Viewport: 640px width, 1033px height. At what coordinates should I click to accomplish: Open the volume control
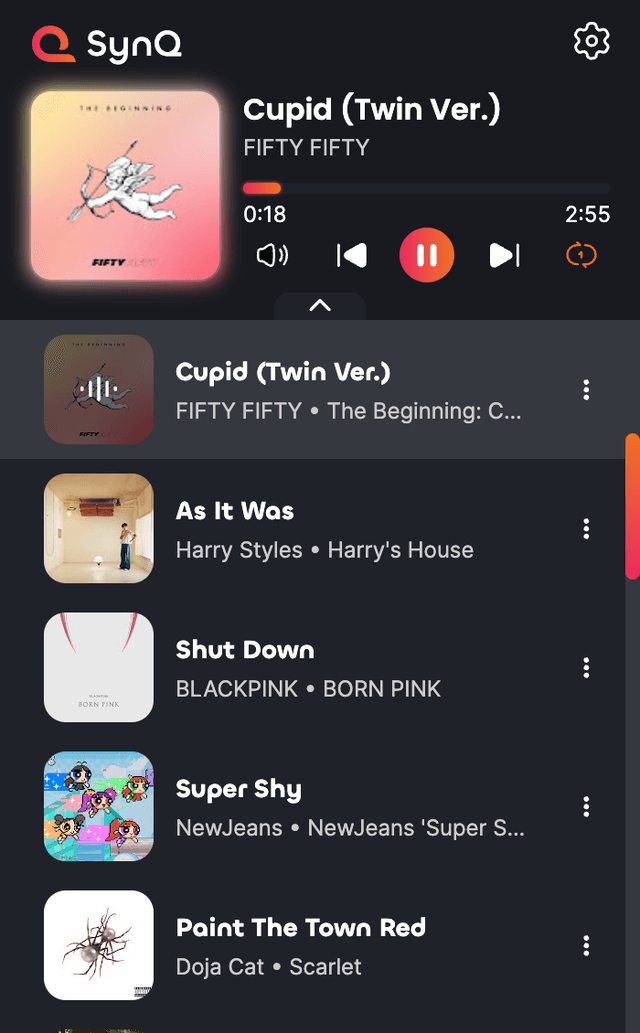(x=272, y=256)
